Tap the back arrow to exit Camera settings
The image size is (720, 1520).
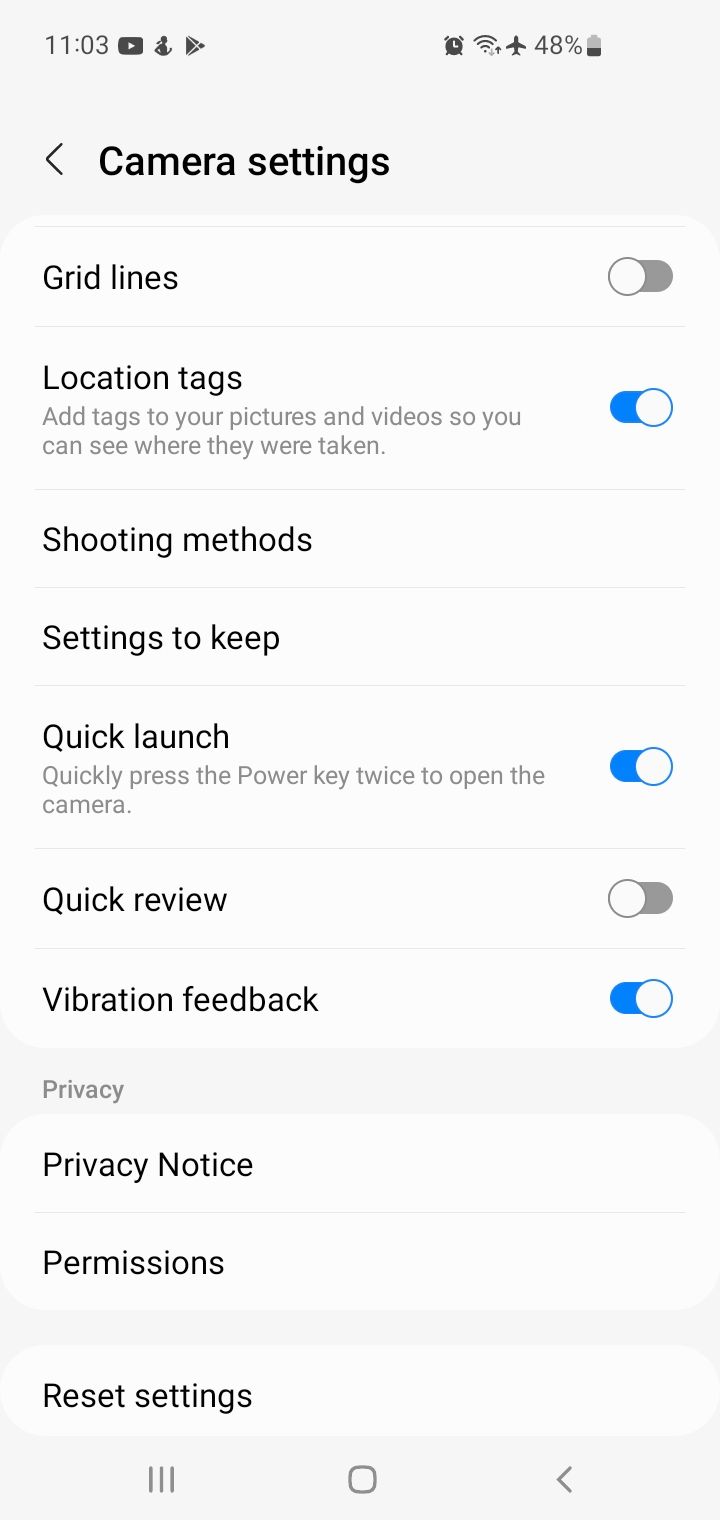coord(55,160)
